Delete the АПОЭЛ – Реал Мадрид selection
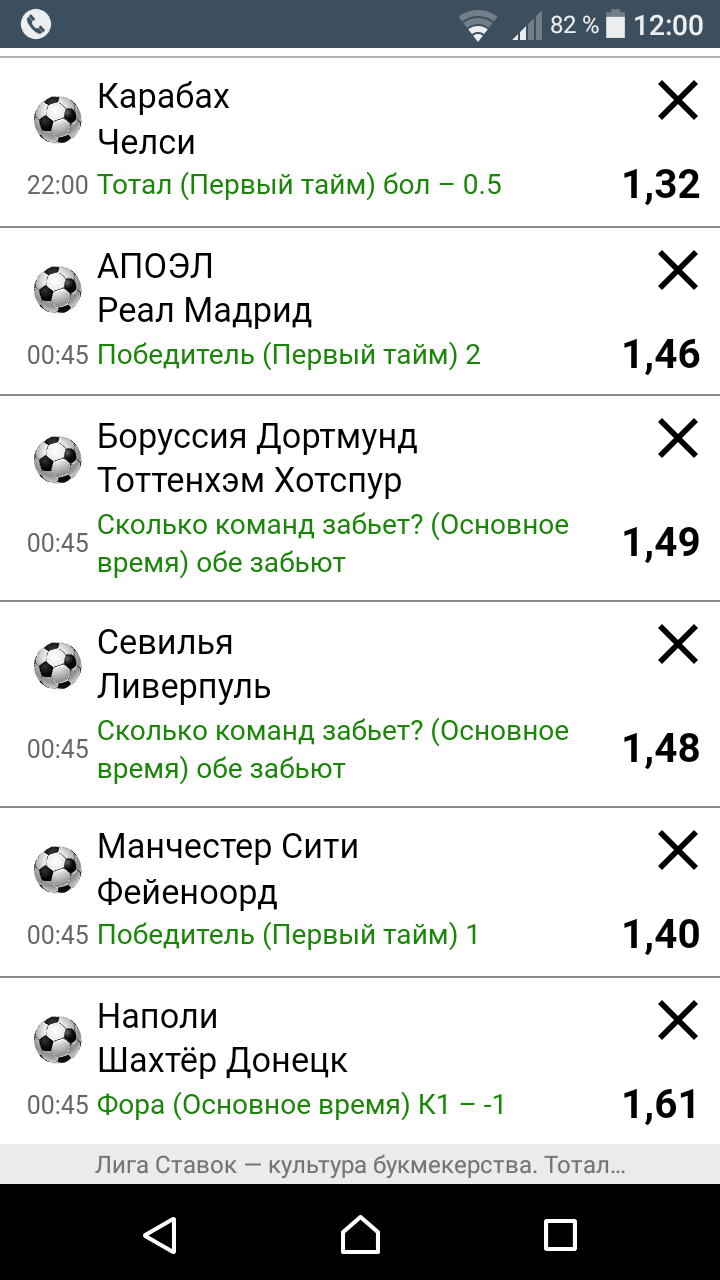Screen dimensions: 720x1280 point(677,270)
